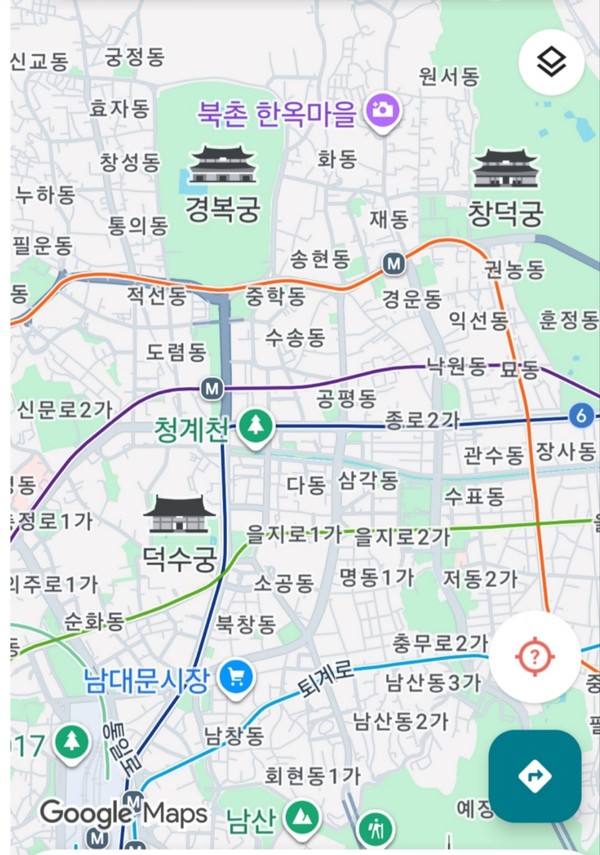
Task: Select the 남대문시장 shopping marker
Action: (237, 679)
